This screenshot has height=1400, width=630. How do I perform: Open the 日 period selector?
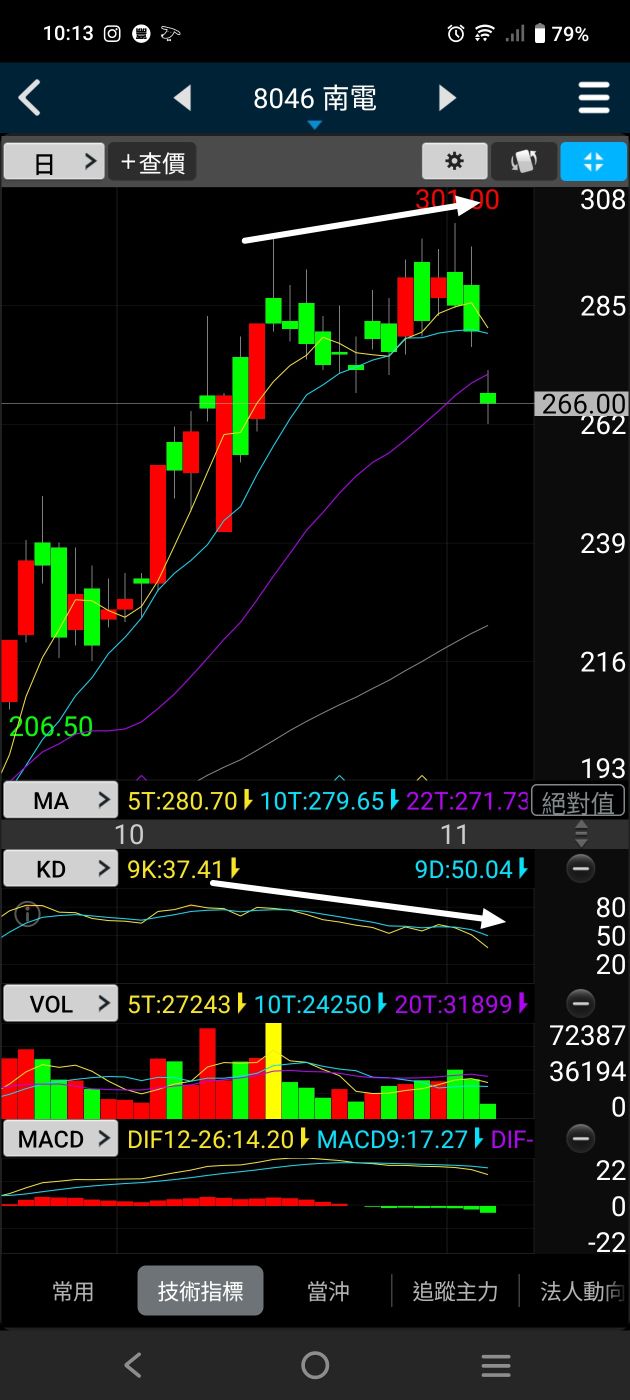click(x=54, y=162)
